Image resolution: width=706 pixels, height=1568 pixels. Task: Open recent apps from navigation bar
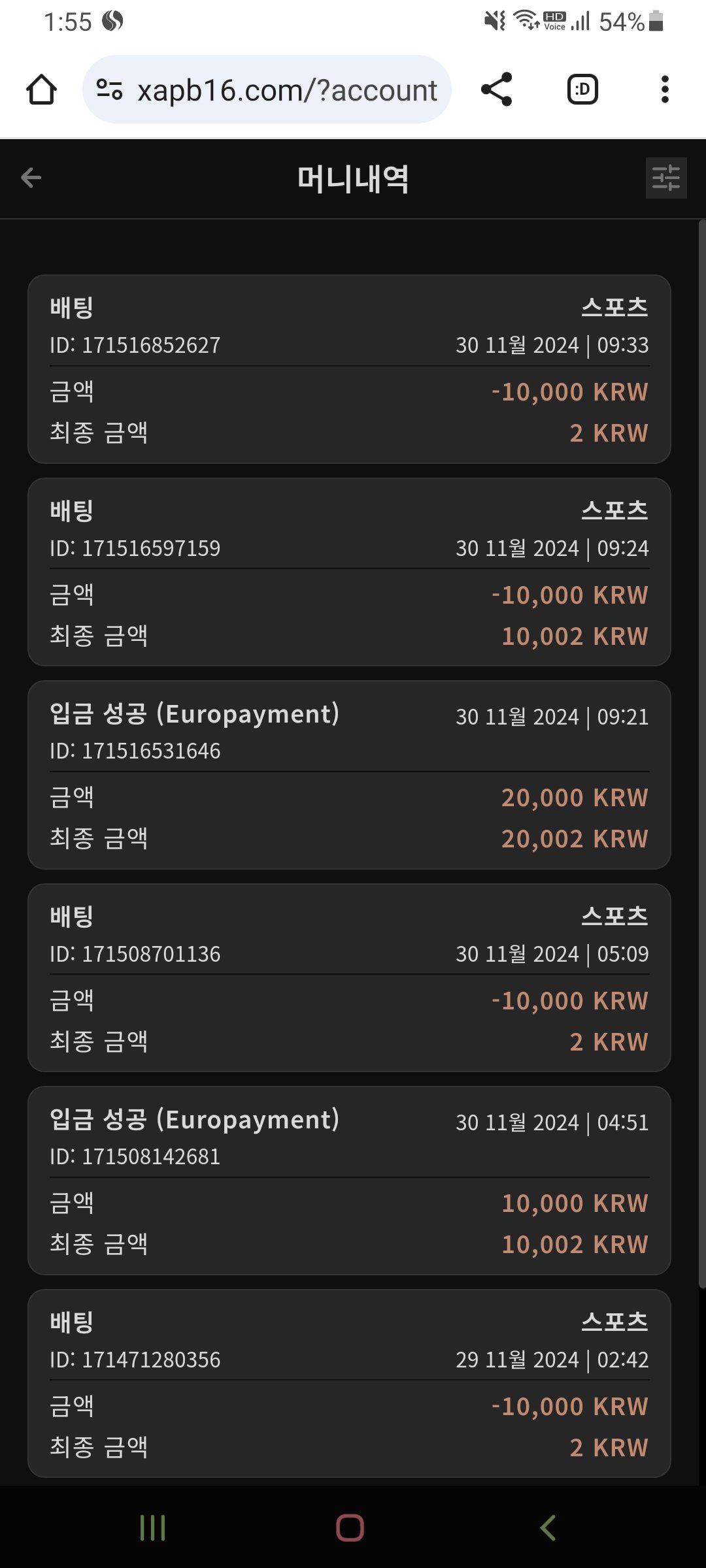[x=153, y=1527]
